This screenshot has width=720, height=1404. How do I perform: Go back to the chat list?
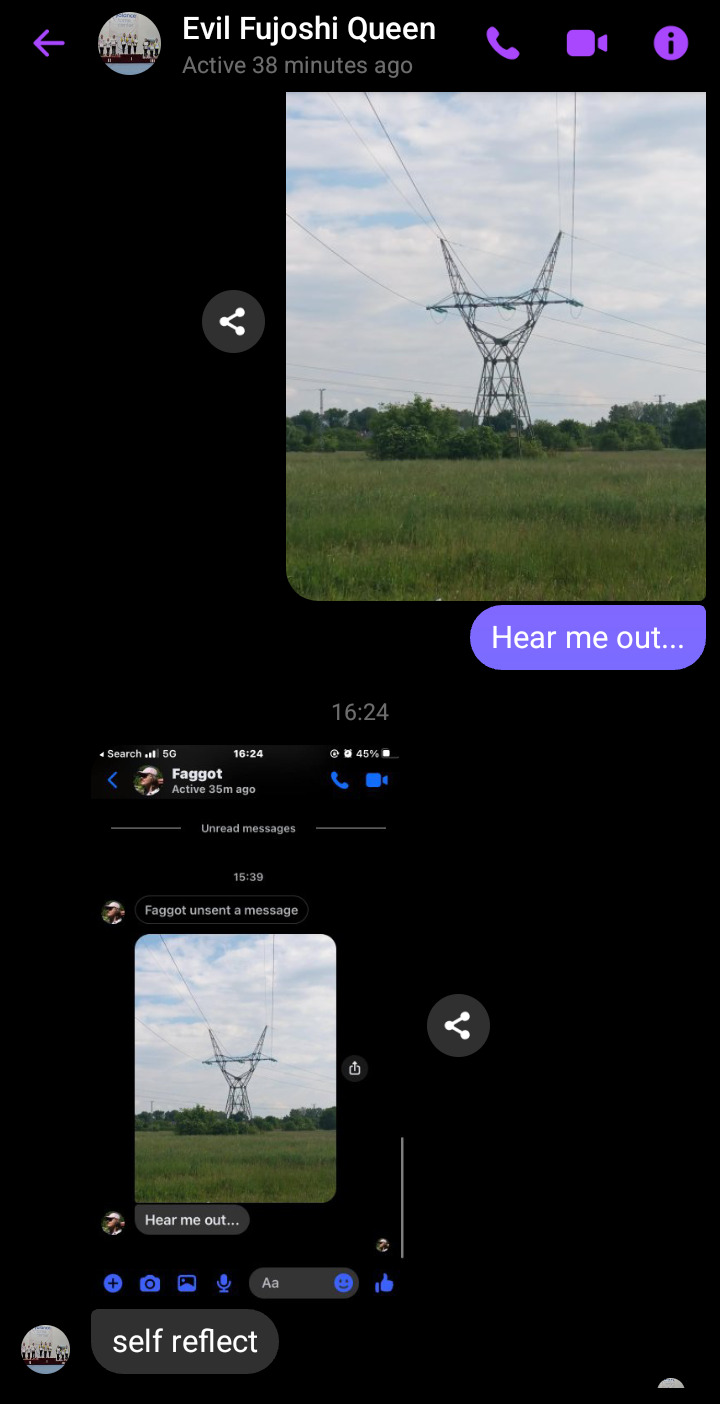(x=48, y=43)
